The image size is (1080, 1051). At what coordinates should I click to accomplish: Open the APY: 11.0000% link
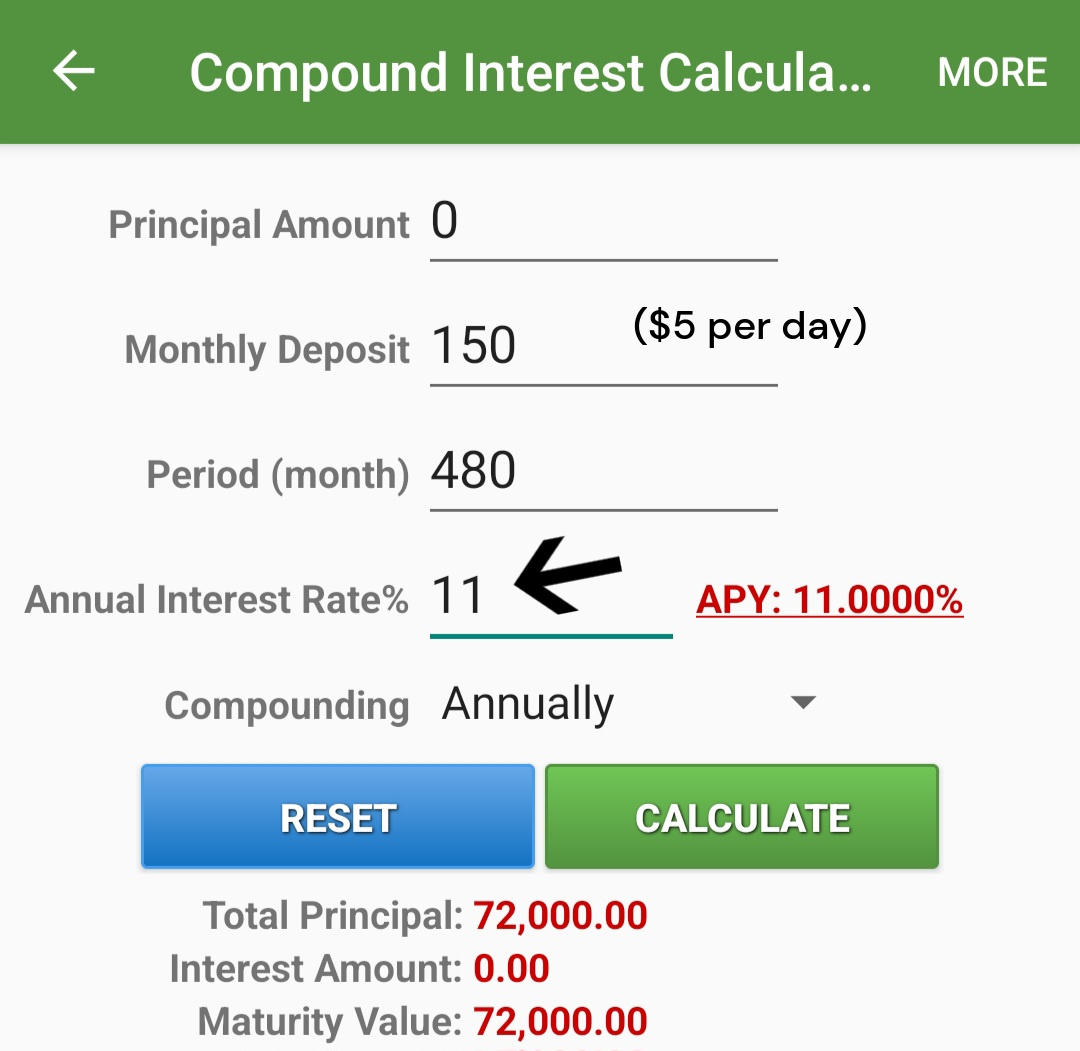[829, 600]
